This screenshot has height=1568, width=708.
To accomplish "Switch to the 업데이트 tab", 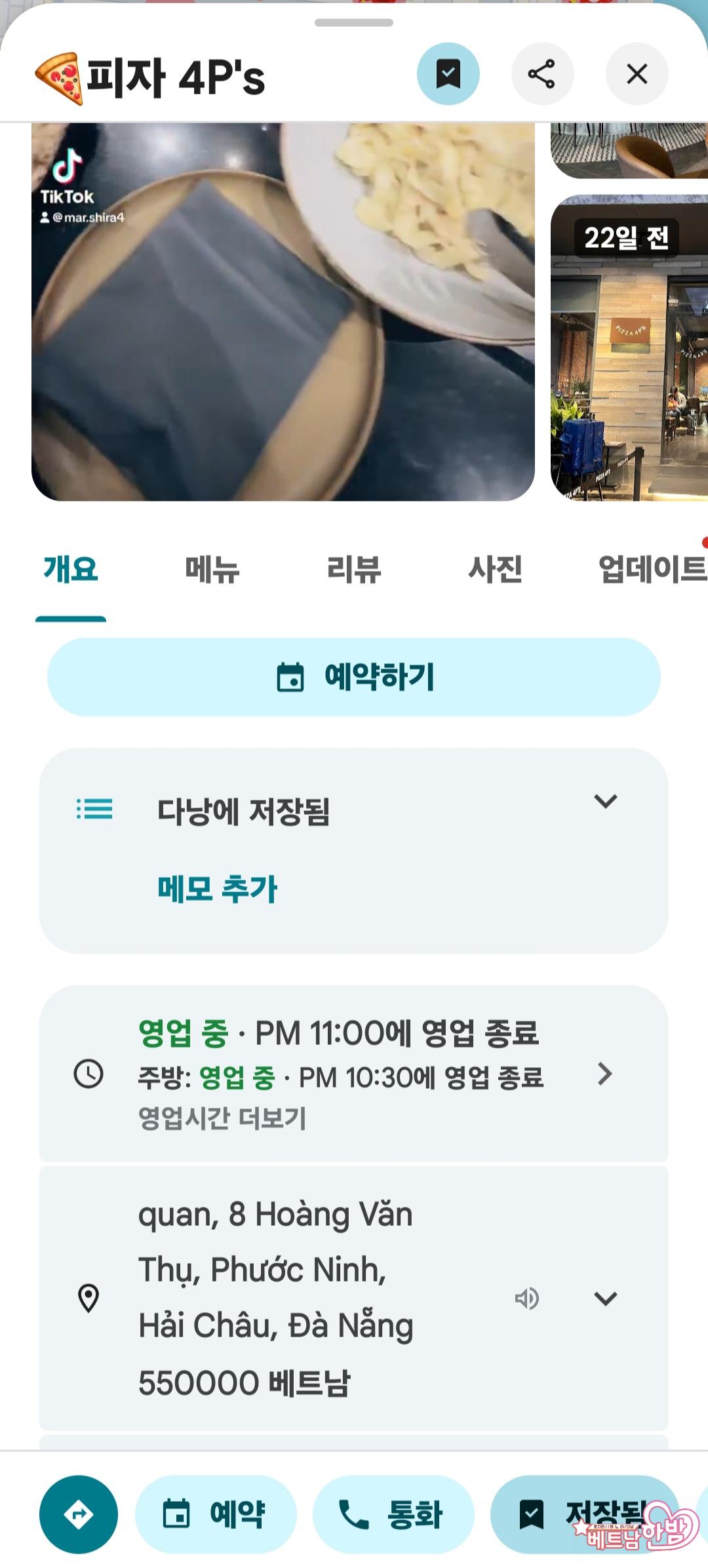I will [x=653, y=569].
